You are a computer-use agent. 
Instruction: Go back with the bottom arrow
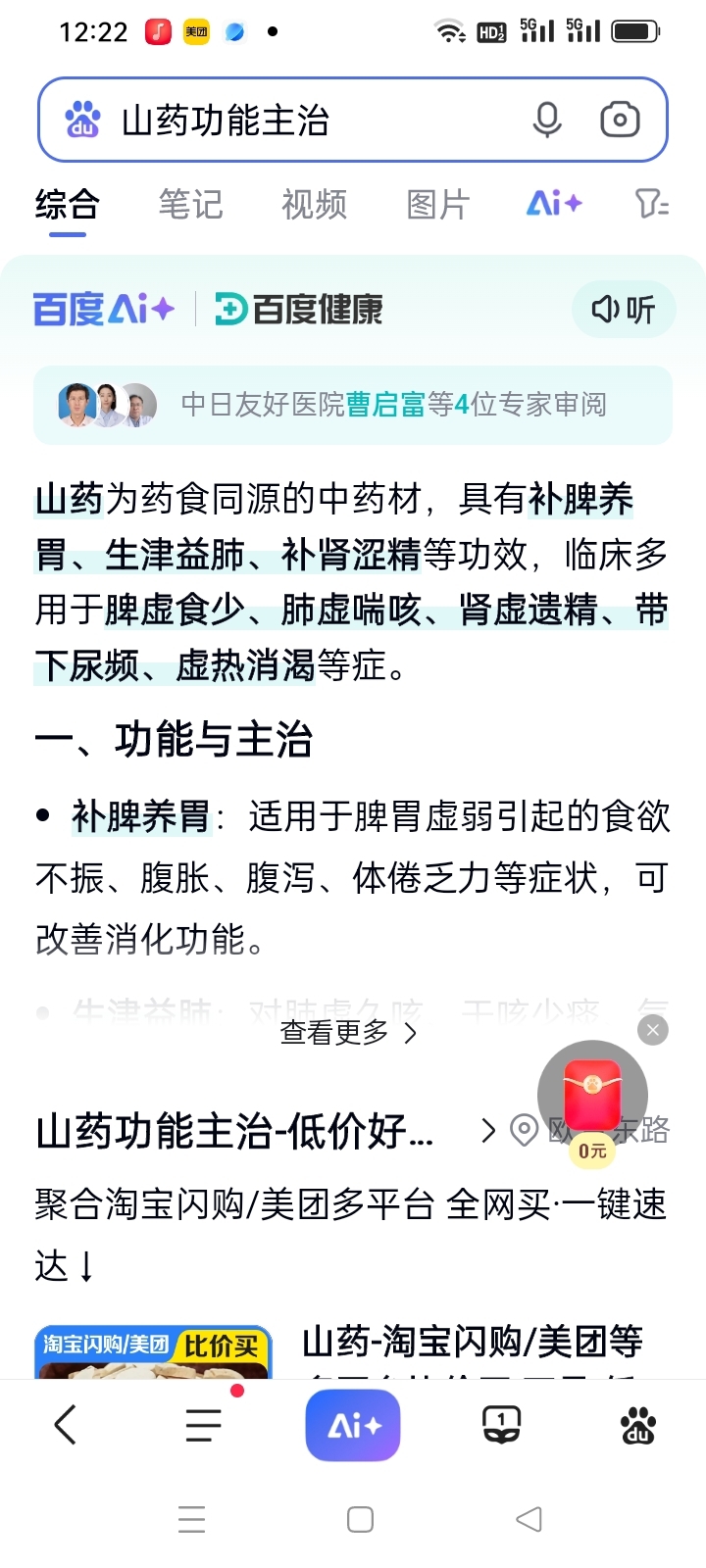[x=65, y=1424]
